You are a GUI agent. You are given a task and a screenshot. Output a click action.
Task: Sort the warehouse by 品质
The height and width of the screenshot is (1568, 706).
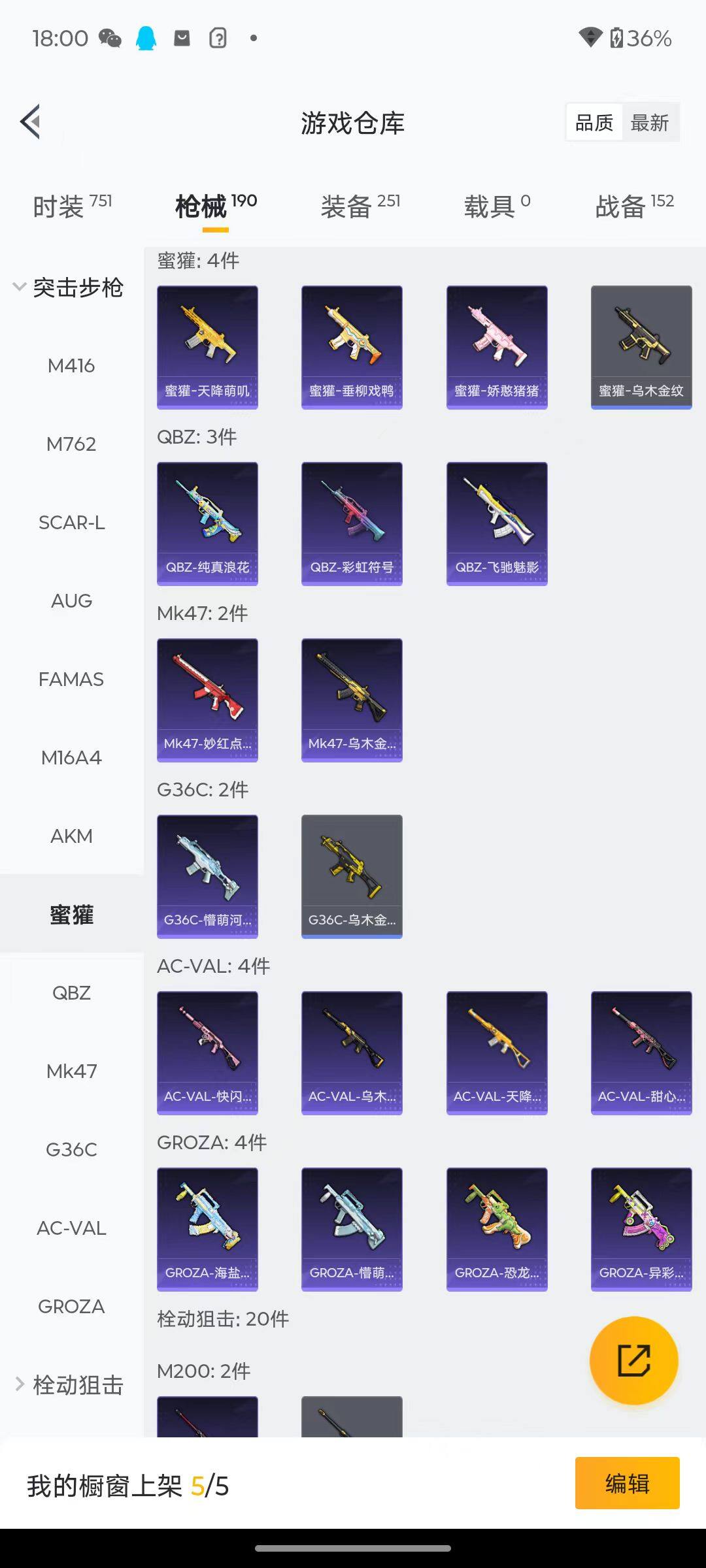(594, 122)
